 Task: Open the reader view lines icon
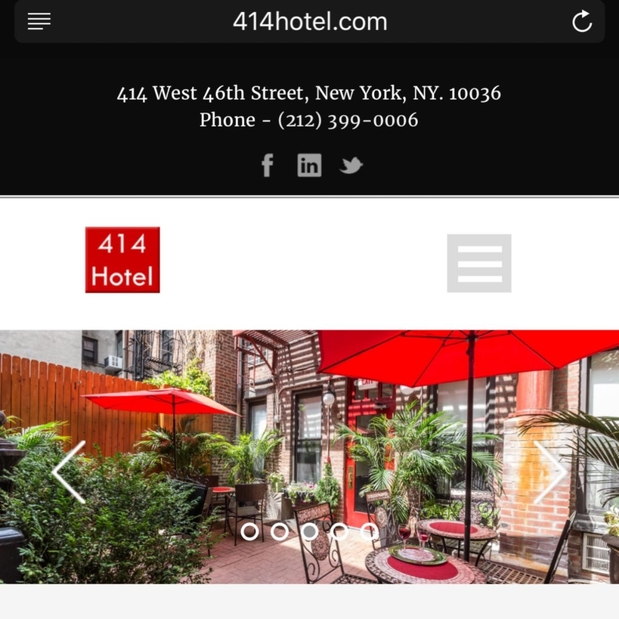[x=39, y=21]
